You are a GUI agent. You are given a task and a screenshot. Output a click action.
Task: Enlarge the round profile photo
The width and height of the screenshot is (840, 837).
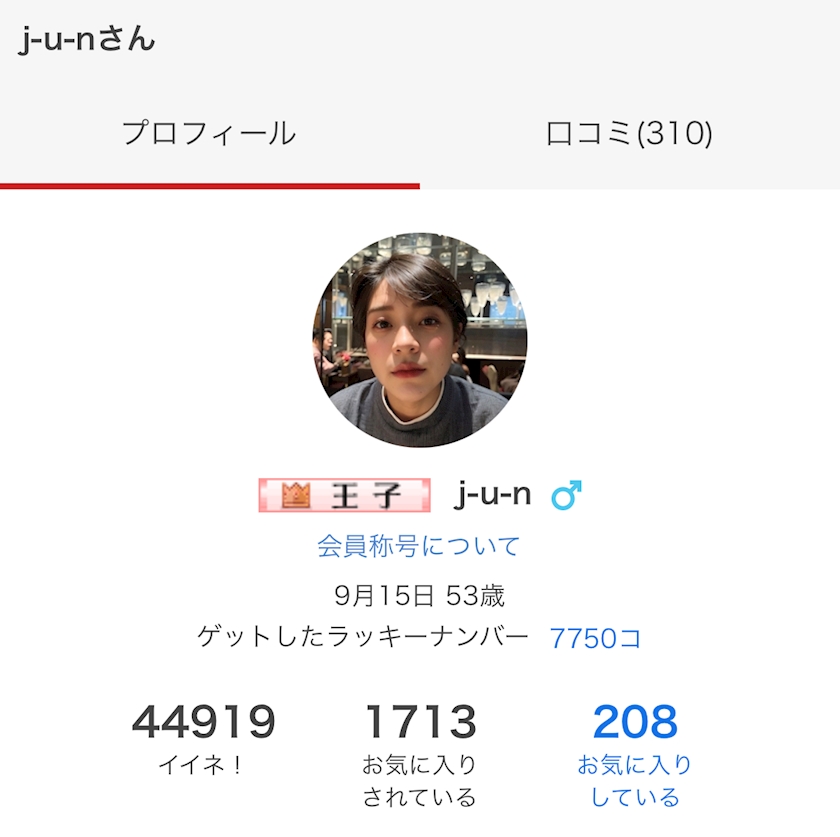[x=419, y=340]
